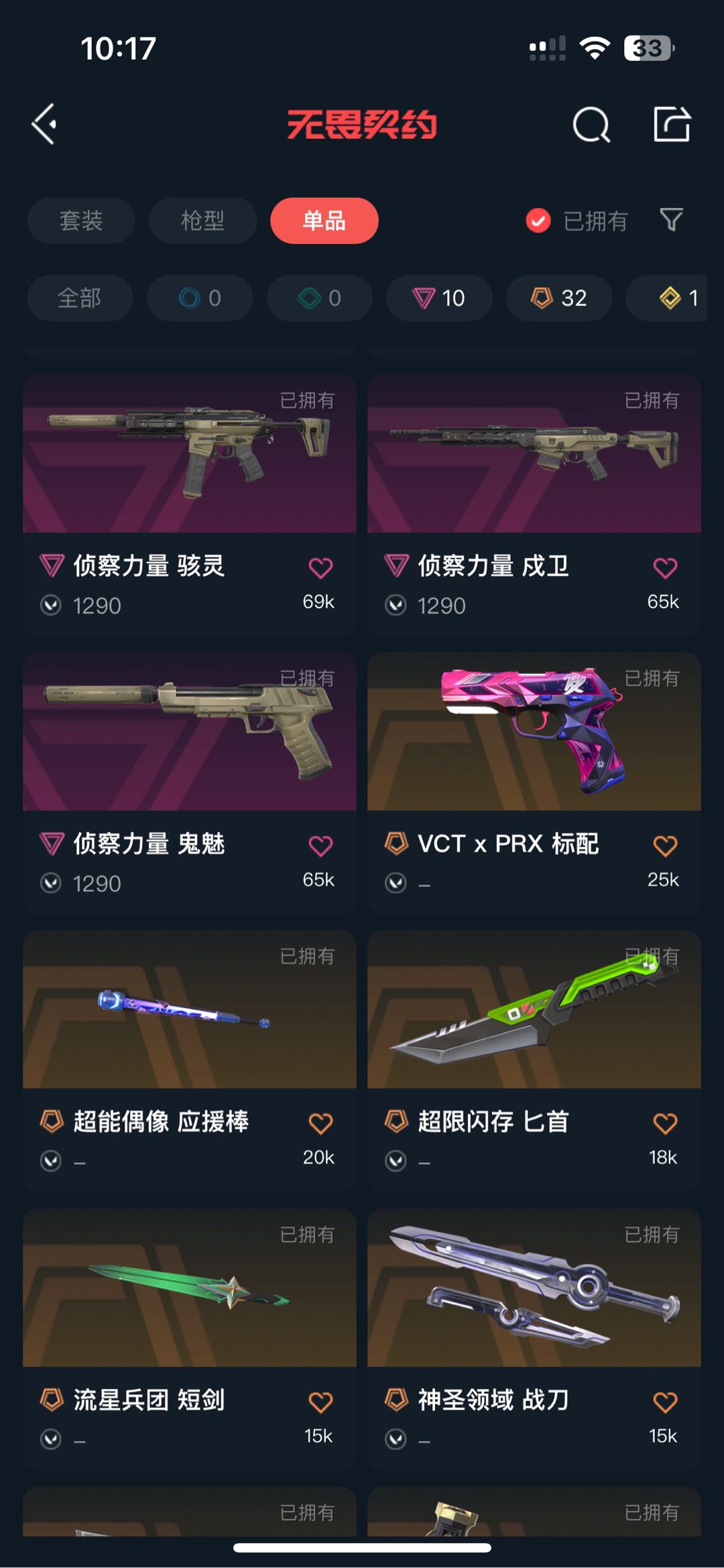Viewport: 724px width, 1568px height.
Task: Open the search icon
Action: point(591,125)
